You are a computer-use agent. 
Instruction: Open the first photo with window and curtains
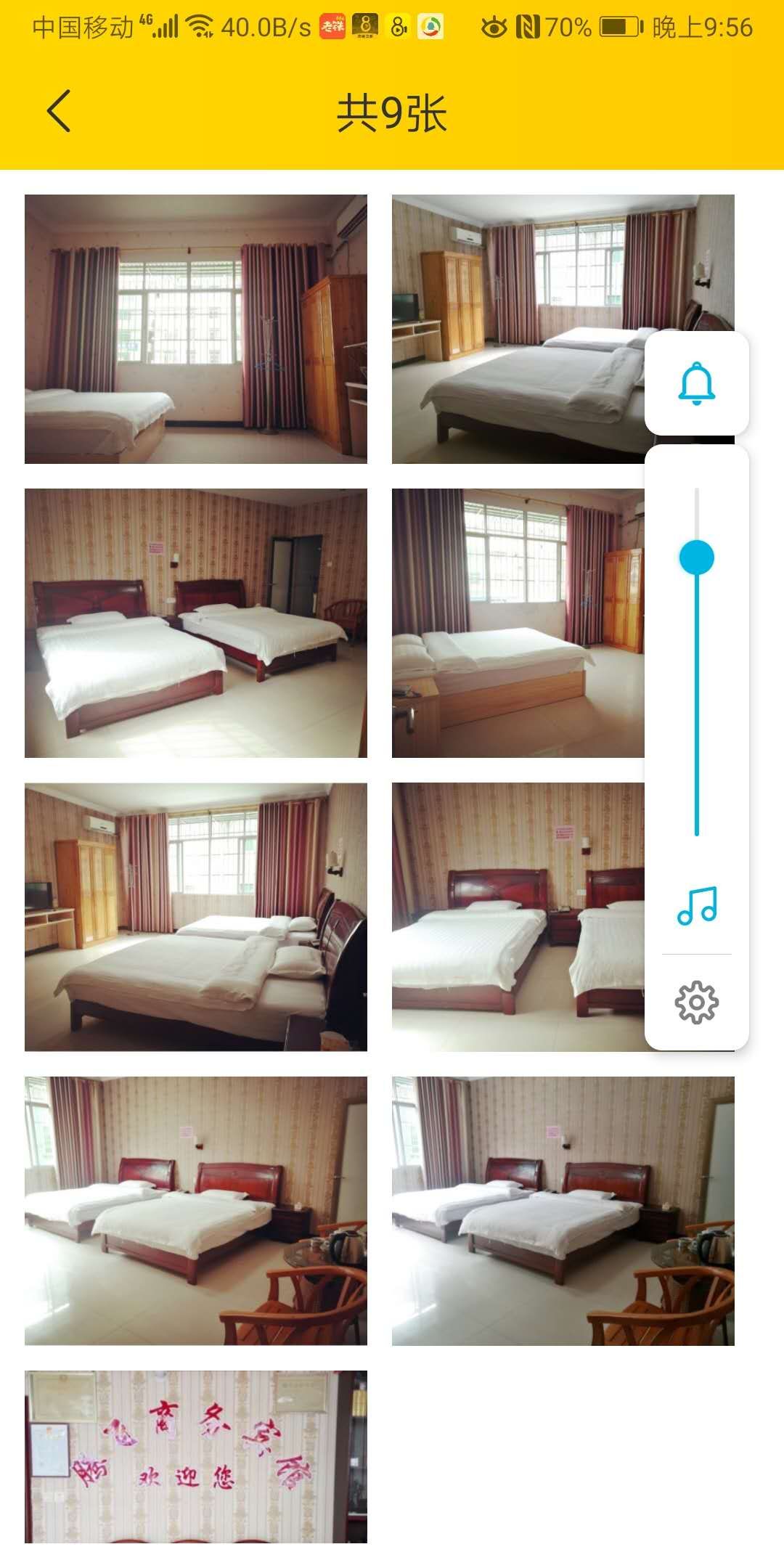click(x=196, y=329)
